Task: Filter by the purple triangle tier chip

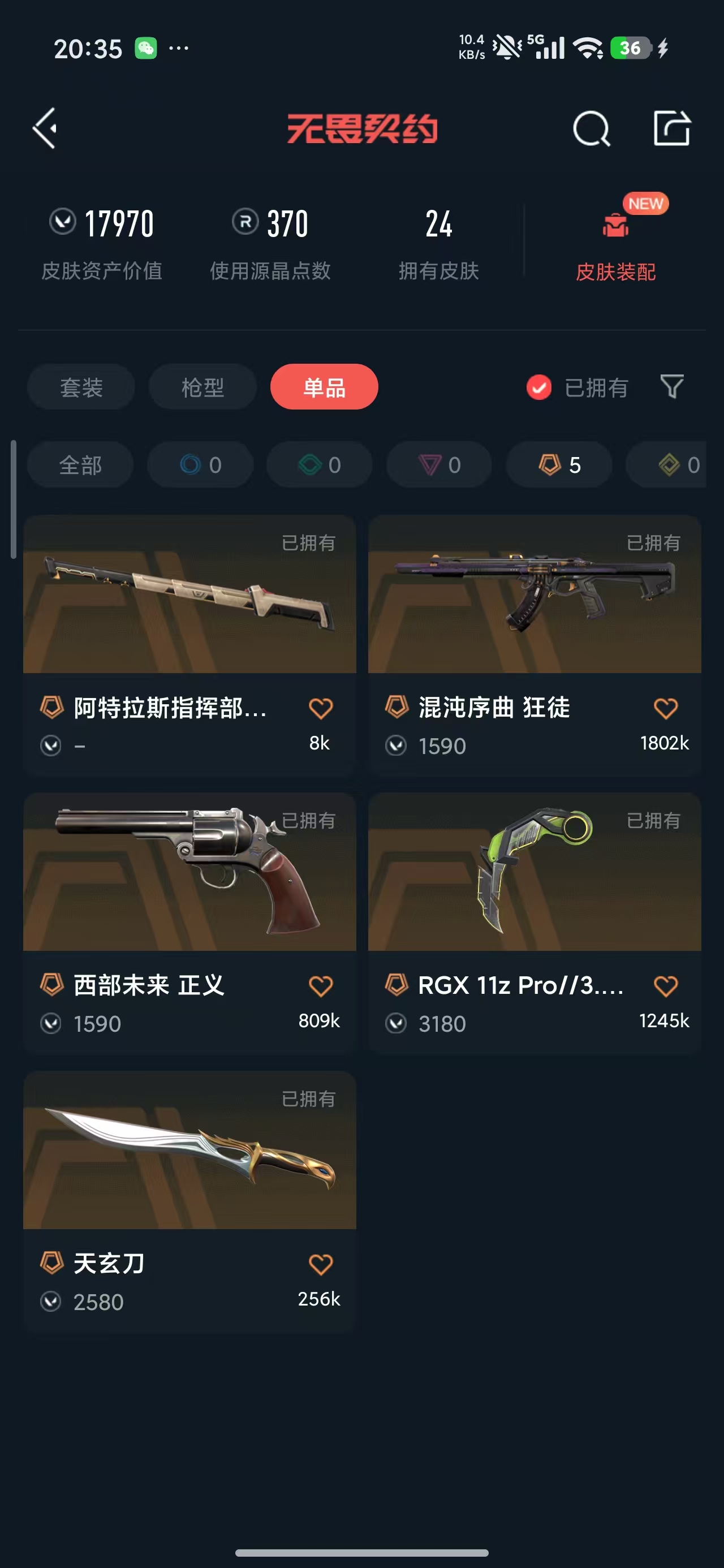Action: coord(439,465)
